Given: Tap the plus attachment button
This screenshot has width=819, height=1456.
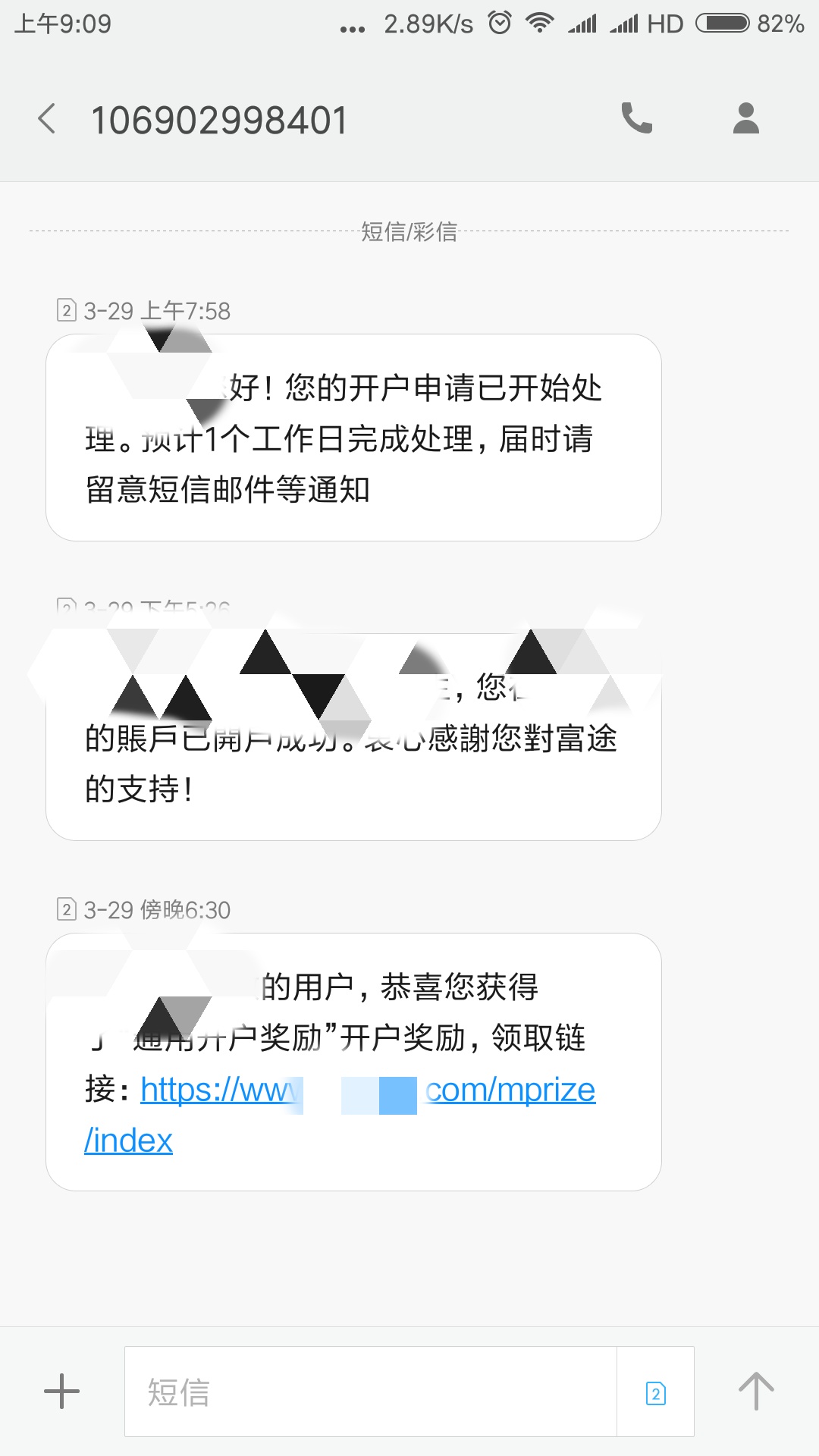Looking at the screenshot, I should coord(62,1392).
